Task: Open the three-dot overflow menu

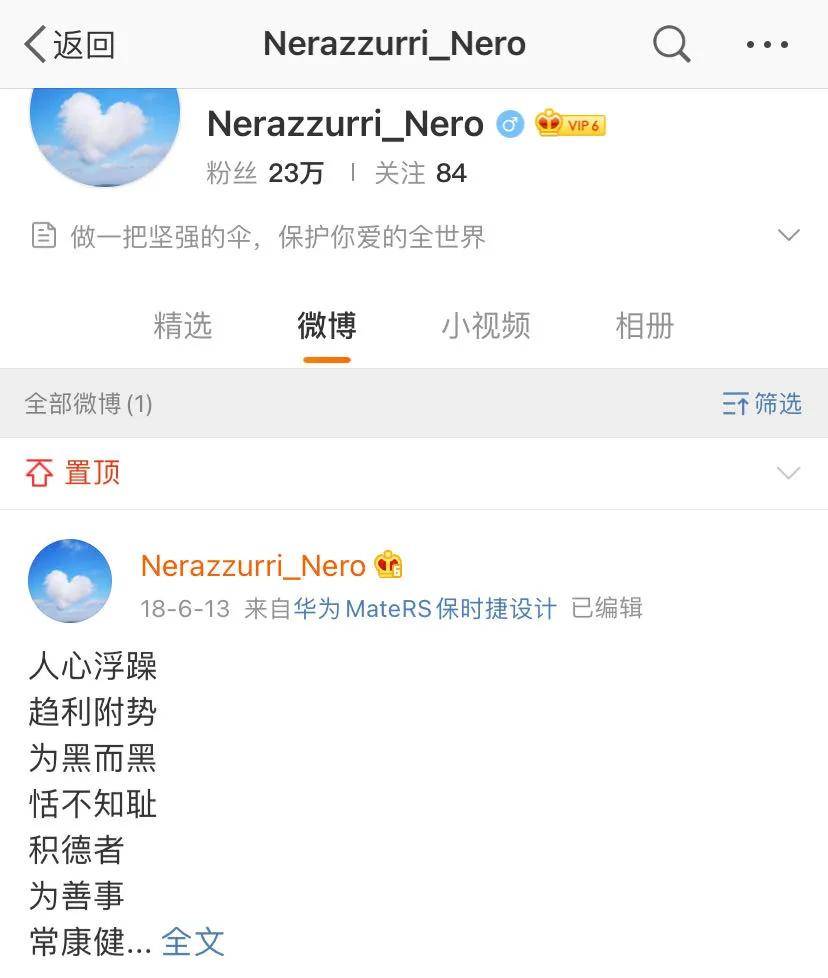Action: (x=767, y=44)
